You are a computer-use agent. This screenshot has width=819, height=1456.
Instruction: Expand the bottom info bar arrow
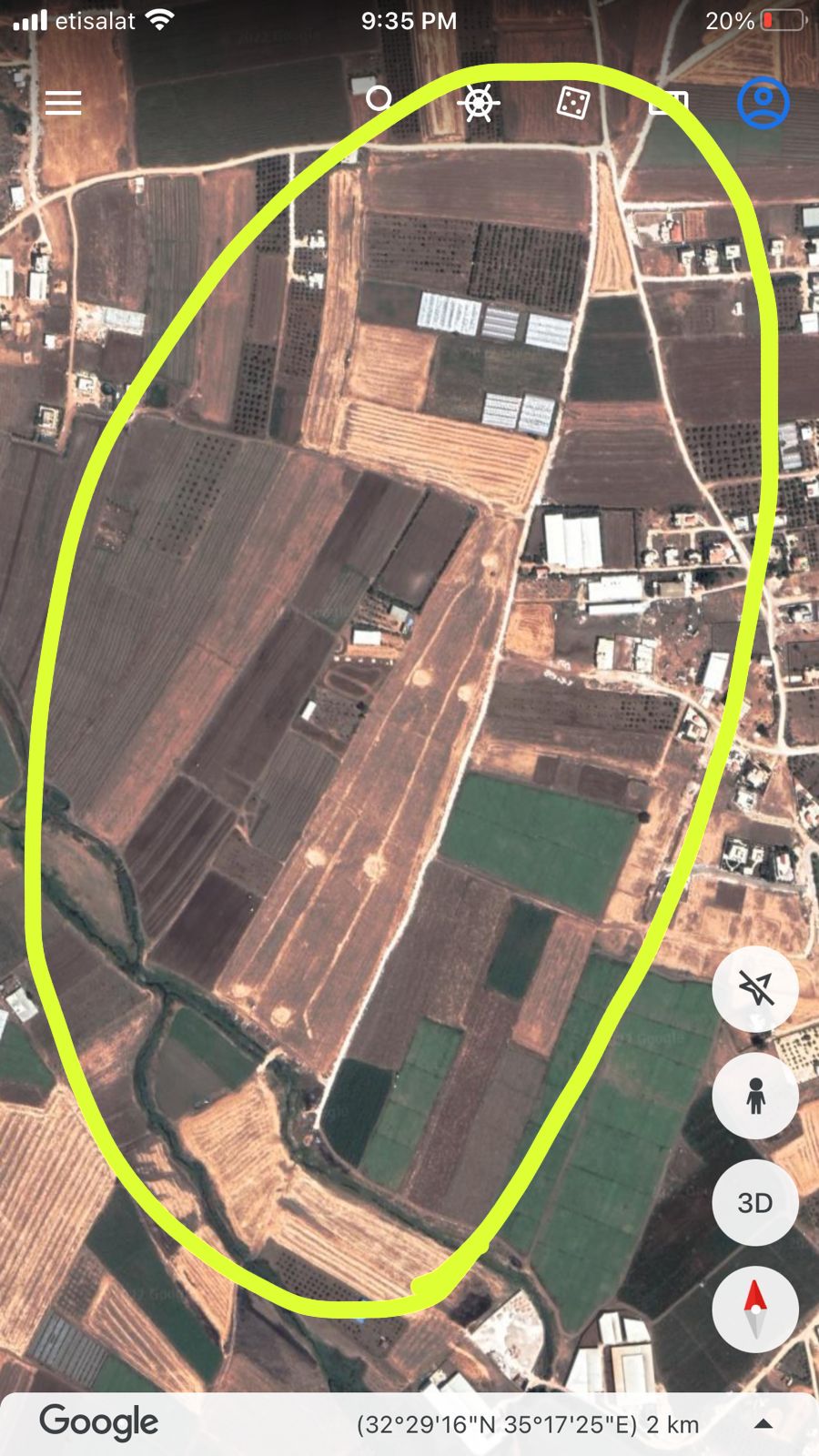(x=764, y=1424)
